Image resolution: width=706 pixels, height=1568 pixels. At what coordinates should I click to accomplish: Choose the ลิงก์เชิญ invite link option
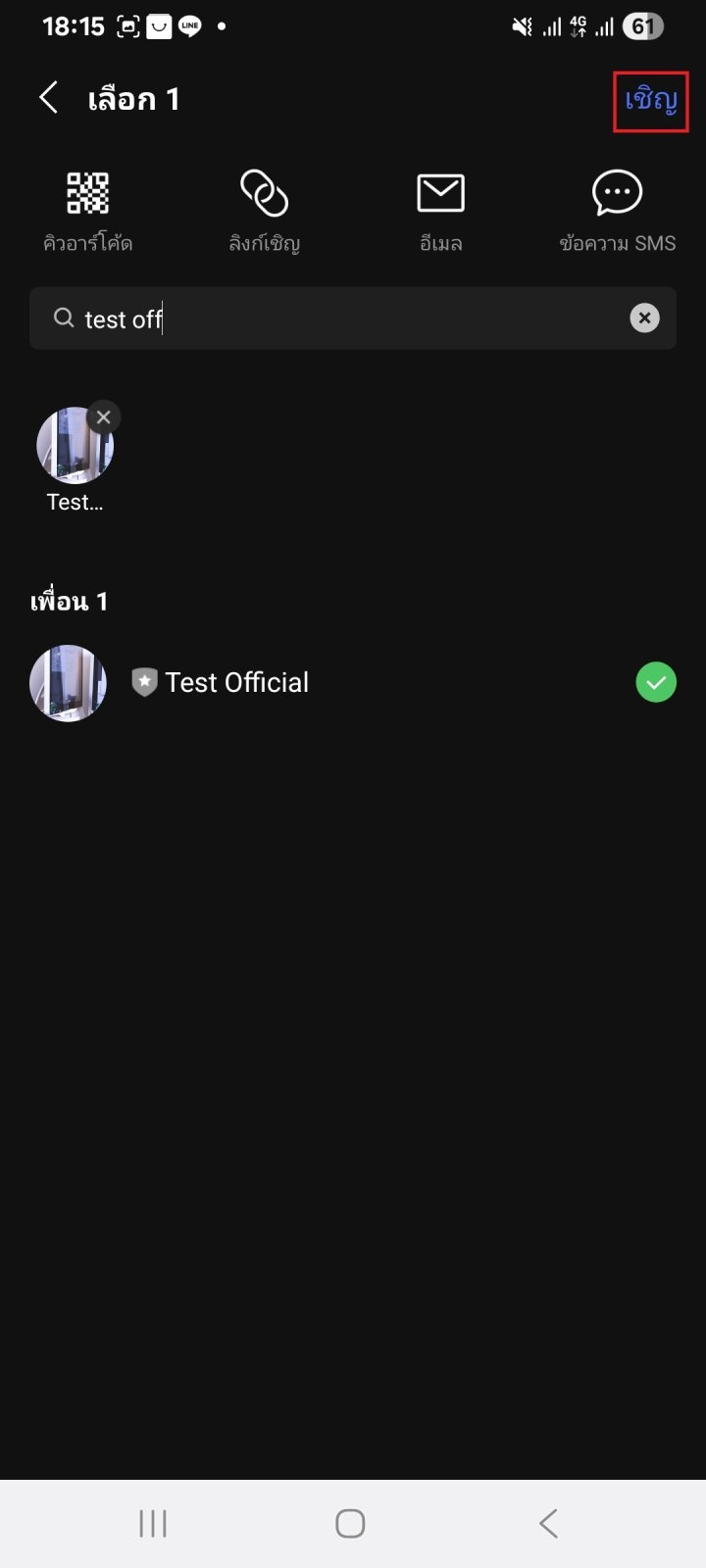265,212
